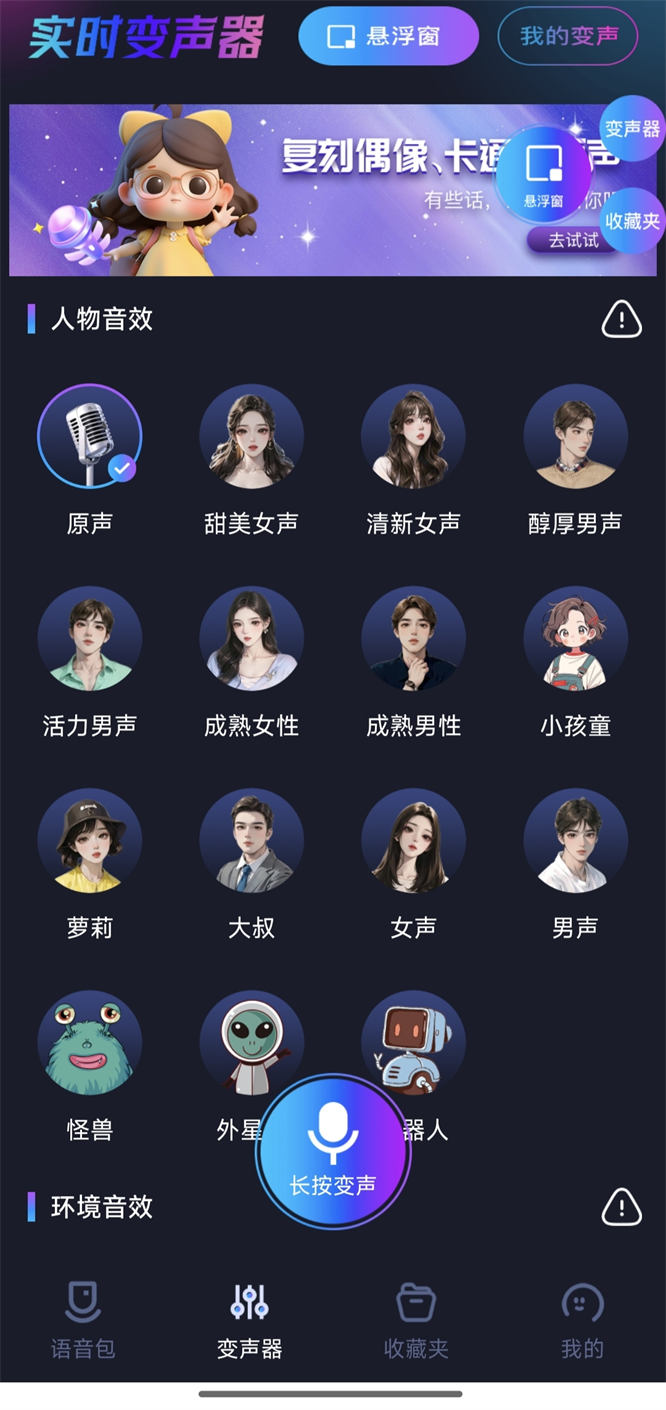
Task: Select the 甜美女声 voice effect
Action: (x=251, y=437)
